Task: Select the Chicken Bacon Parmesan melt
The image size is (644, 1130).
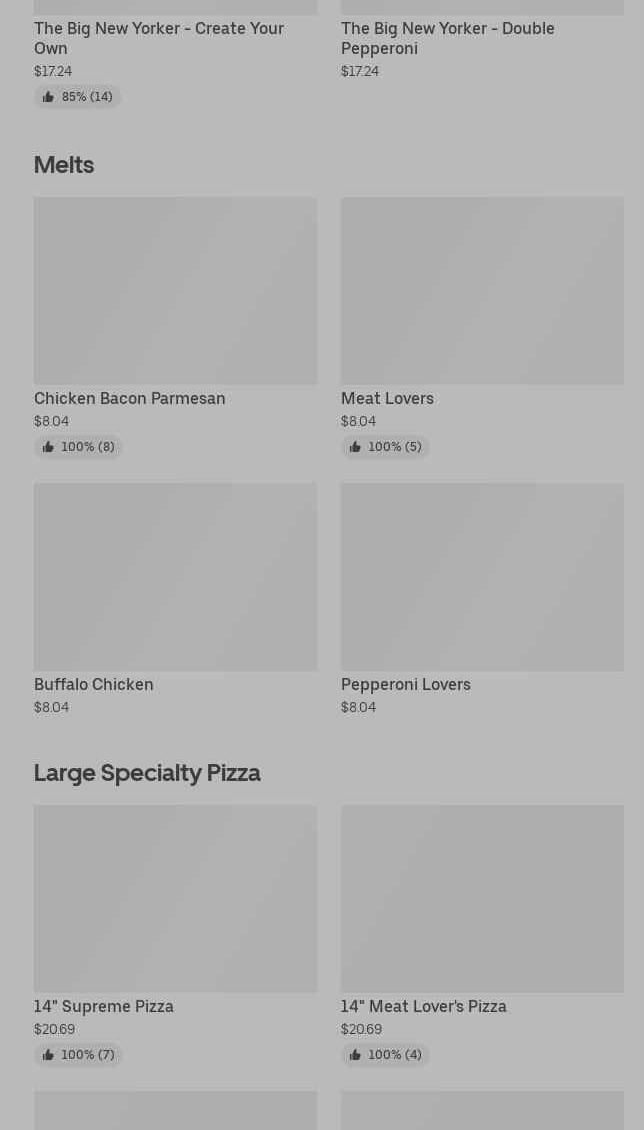Action: click(175, 291)
